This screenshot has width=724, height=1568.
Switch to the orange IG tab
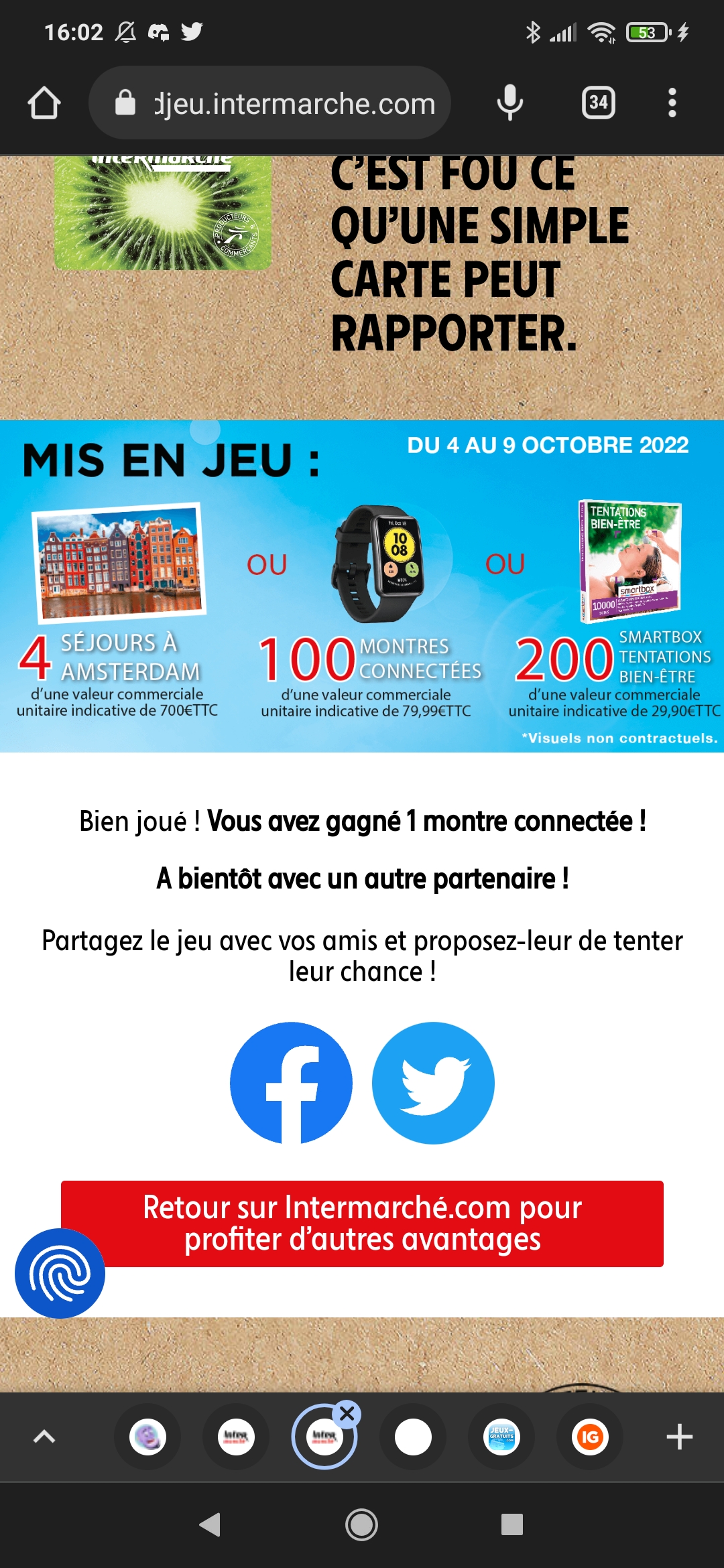pyautogui.click(x=590, y=1437)
